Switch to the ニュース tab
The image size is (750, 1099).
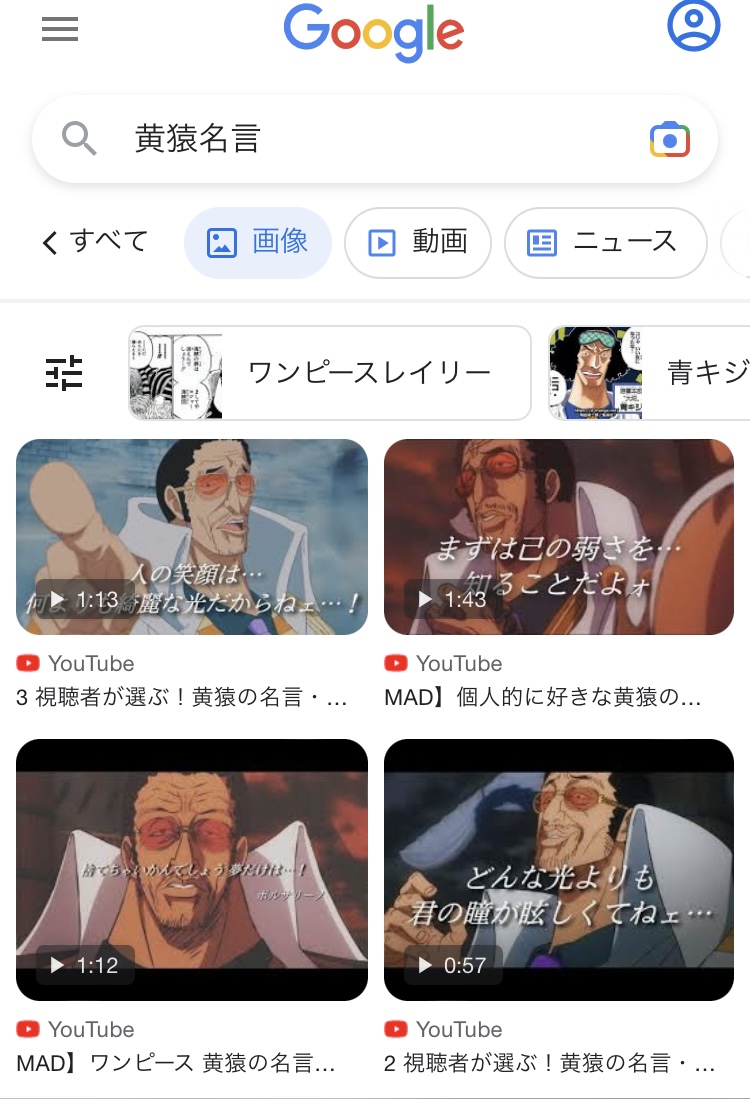pyautogui.click(x=604, y=242)
